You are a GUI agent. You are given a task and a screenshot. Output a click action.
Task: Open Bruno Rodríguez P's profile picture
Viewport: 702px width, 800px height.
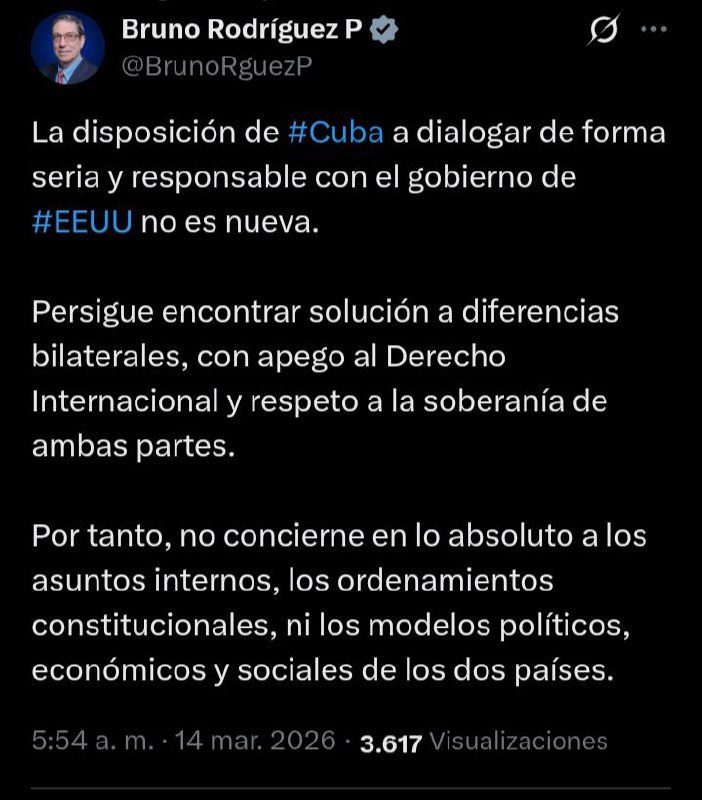click(x=67, y=48)
